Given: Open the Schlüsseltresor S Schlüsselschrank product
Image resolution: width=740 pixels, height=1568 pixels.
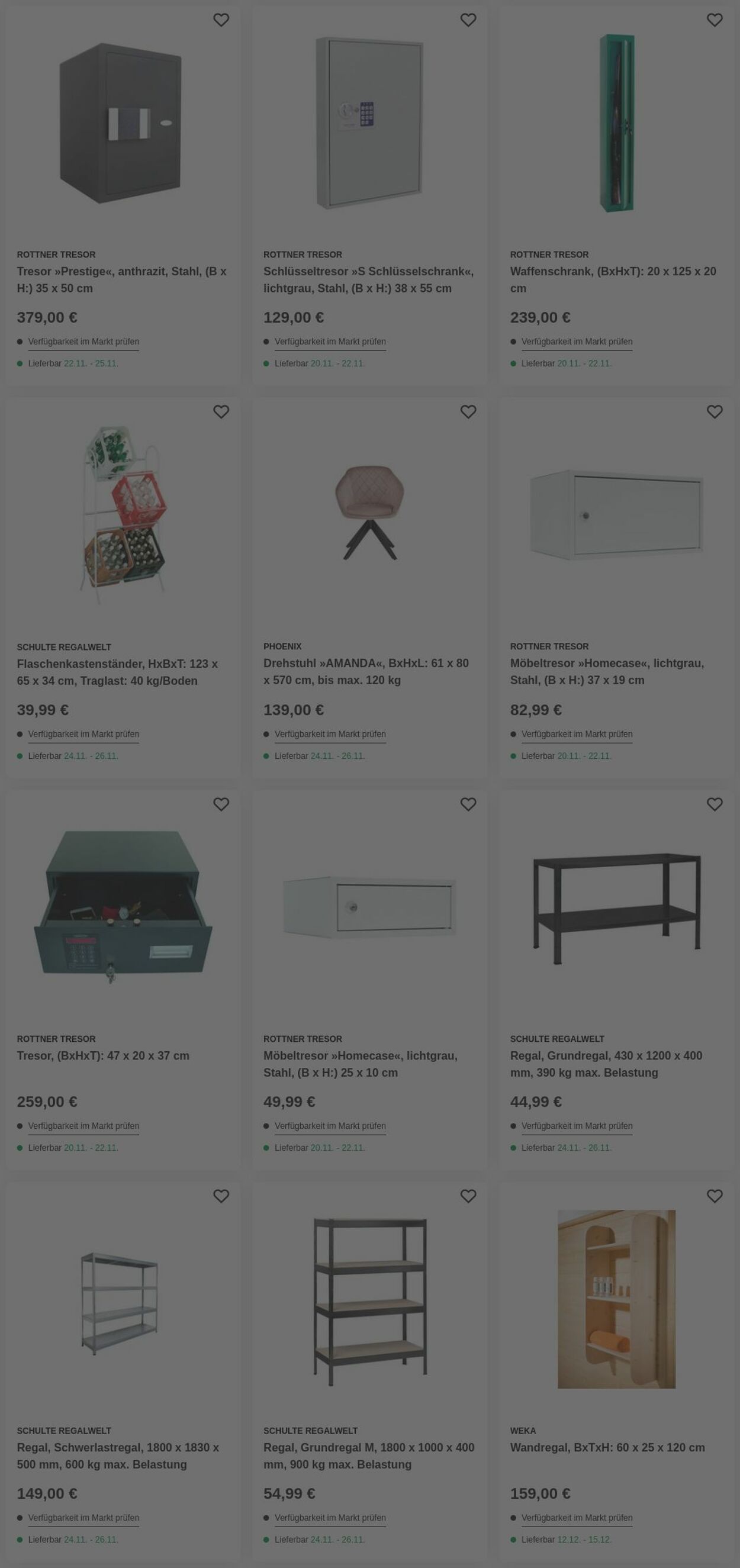Looking at the screenshot, I should click(368, 279).
